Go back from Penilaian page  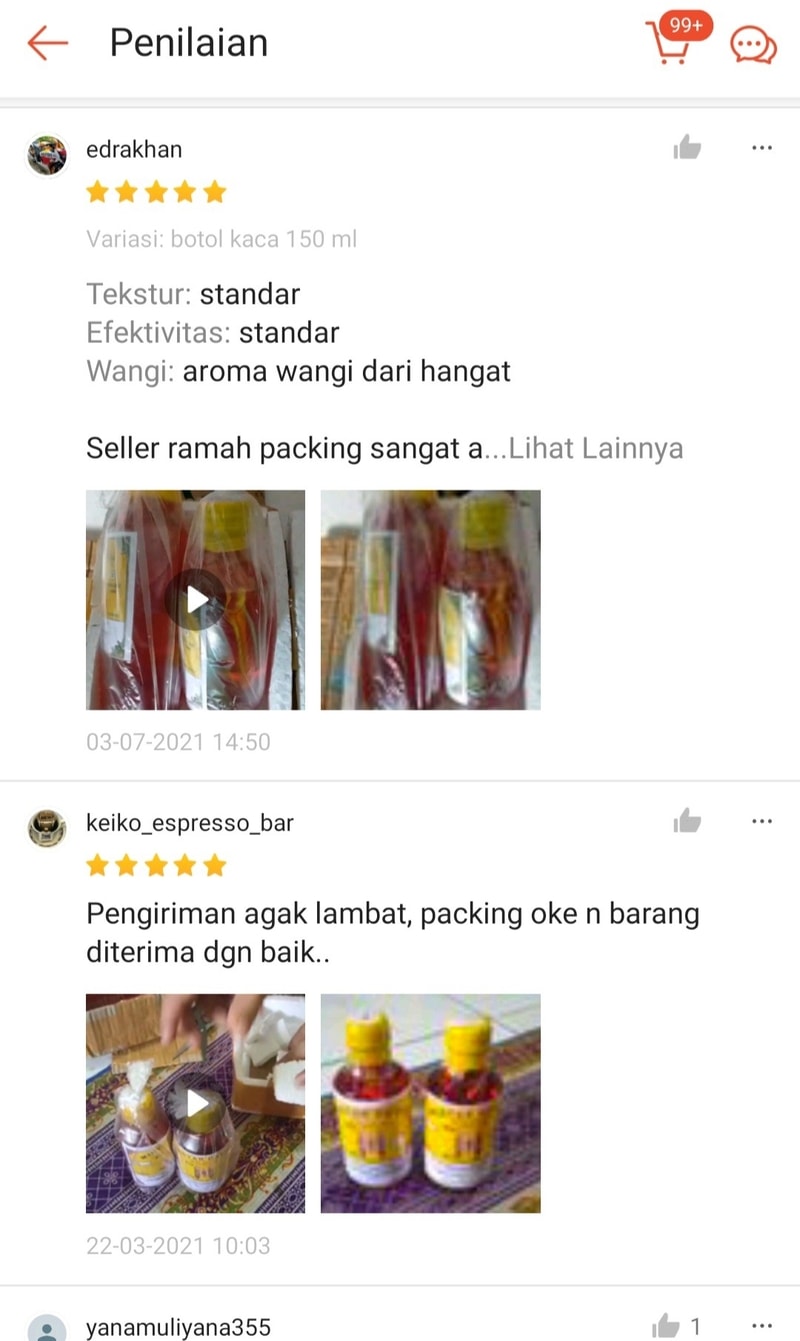coord(47,44)
